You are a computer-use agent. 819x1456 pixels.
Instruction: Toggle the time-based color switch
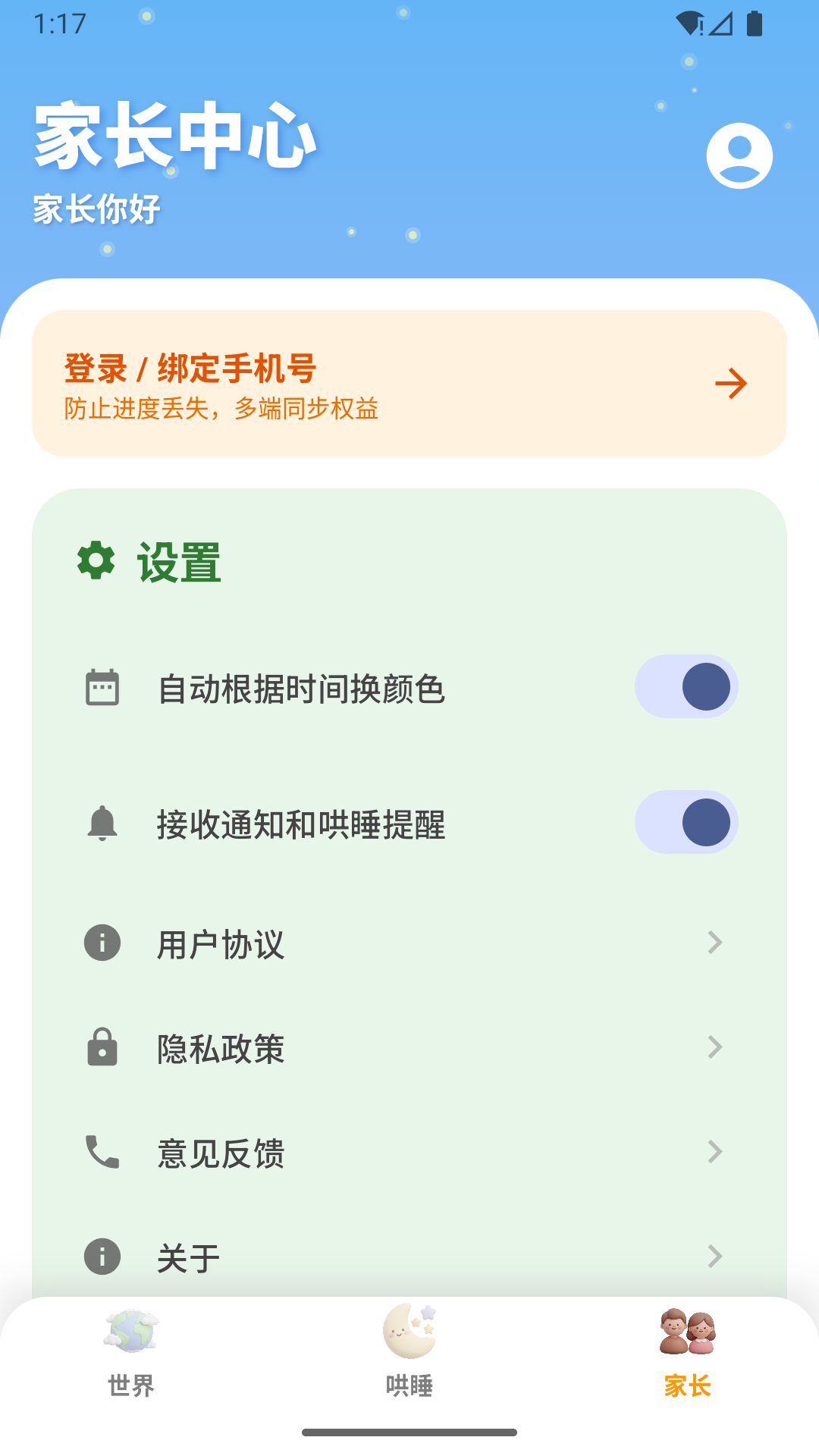(x=685, y=686)
